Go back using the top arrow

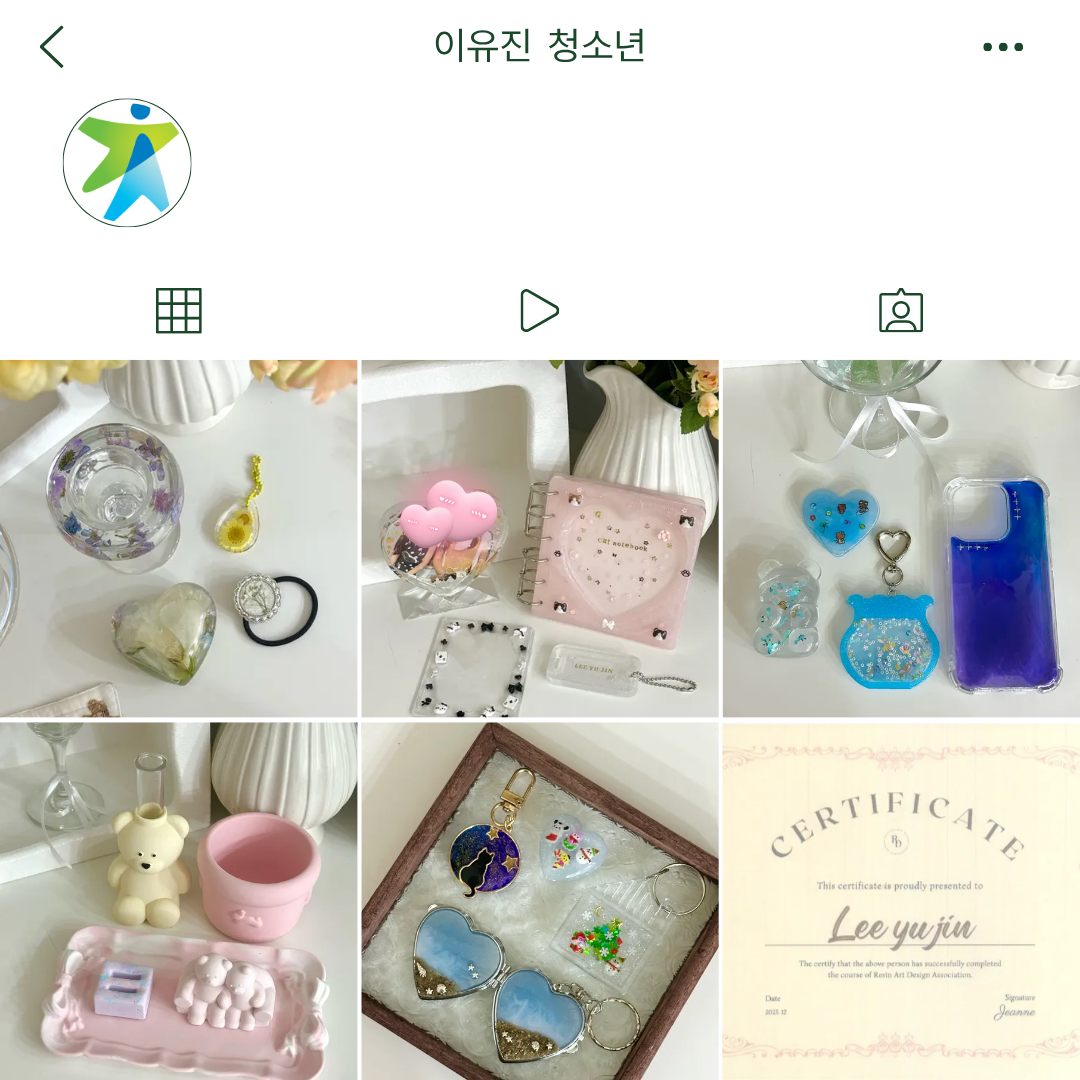click(x=52, y=47)
